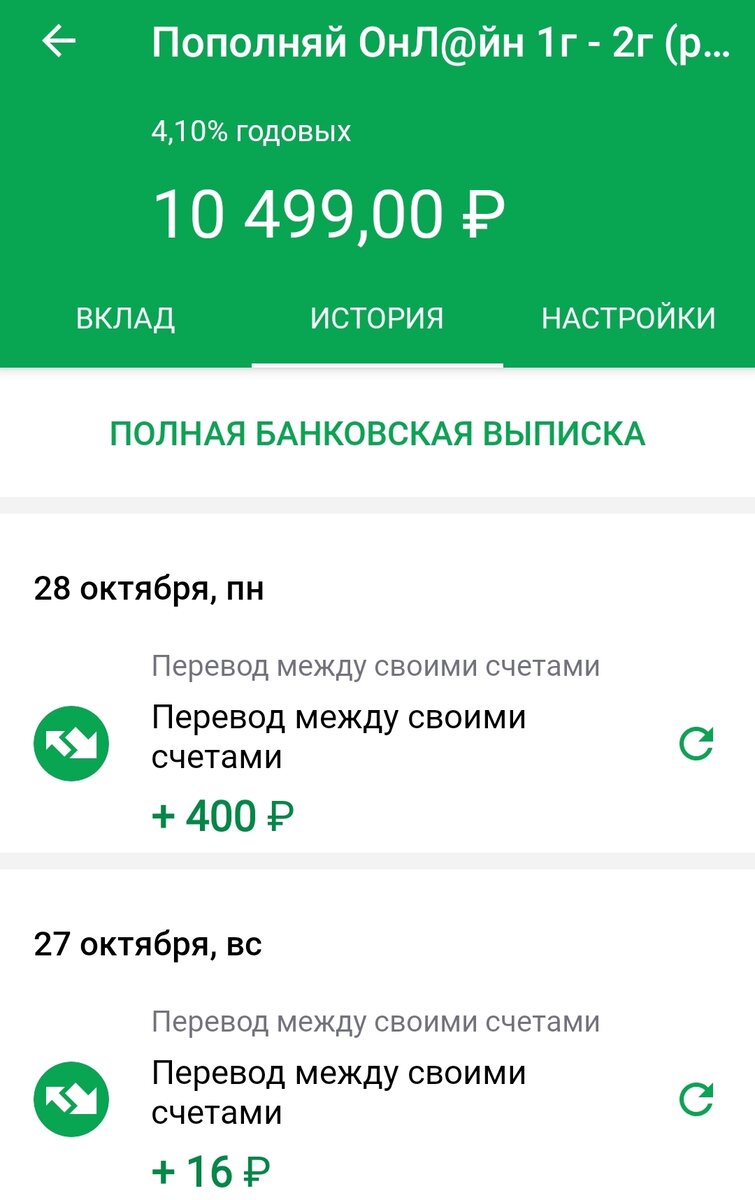Switch to the ВКЛАД tab
The image size is (755, 1200).
click(x=125, y=319)
